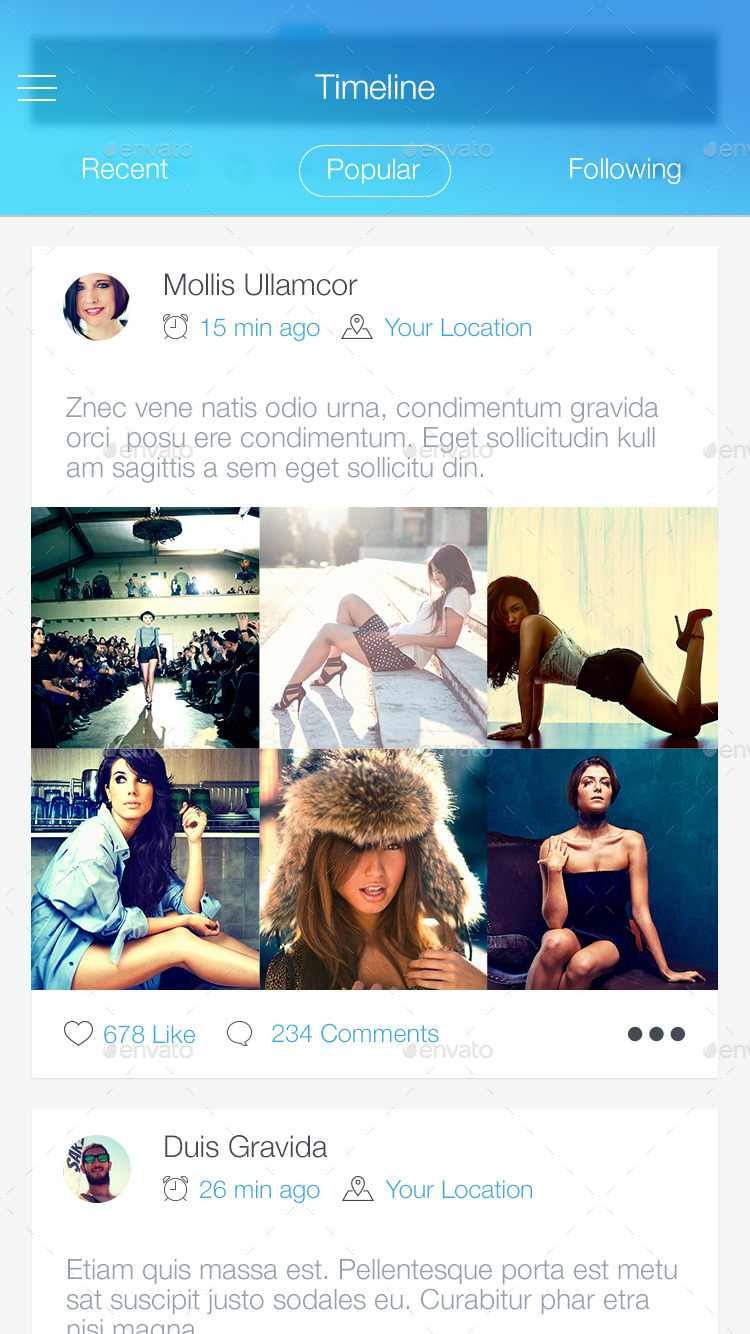750x1334 pixels.
Task: Tap Your Location on Duis Gravida's post
Action: click(458, 1190)
